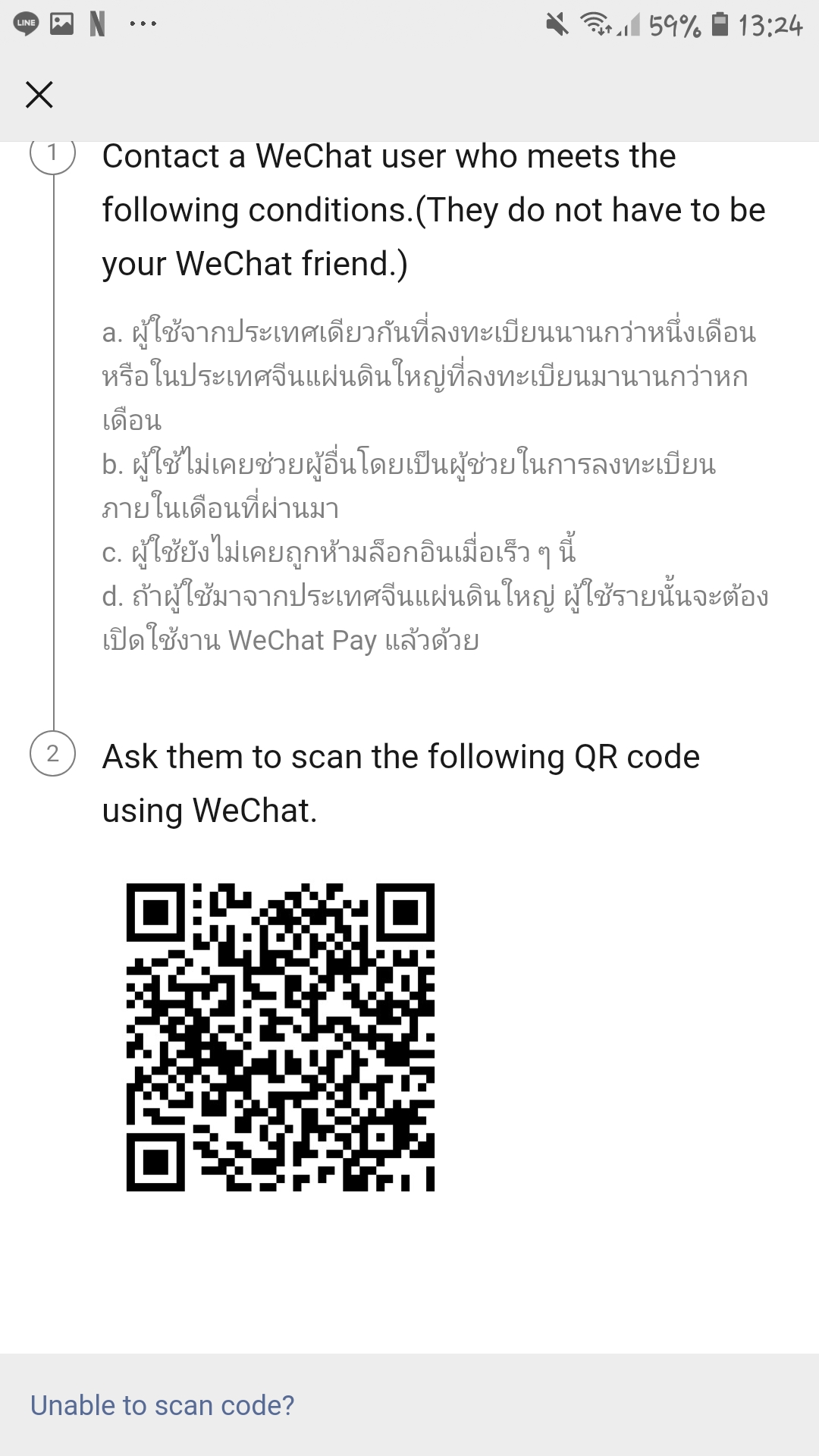Image resolution: width=819 pixels, height=1456 pixels.
Task: Close the WeChat verification page
Action: pyautogui.click(x=39, y=95)
